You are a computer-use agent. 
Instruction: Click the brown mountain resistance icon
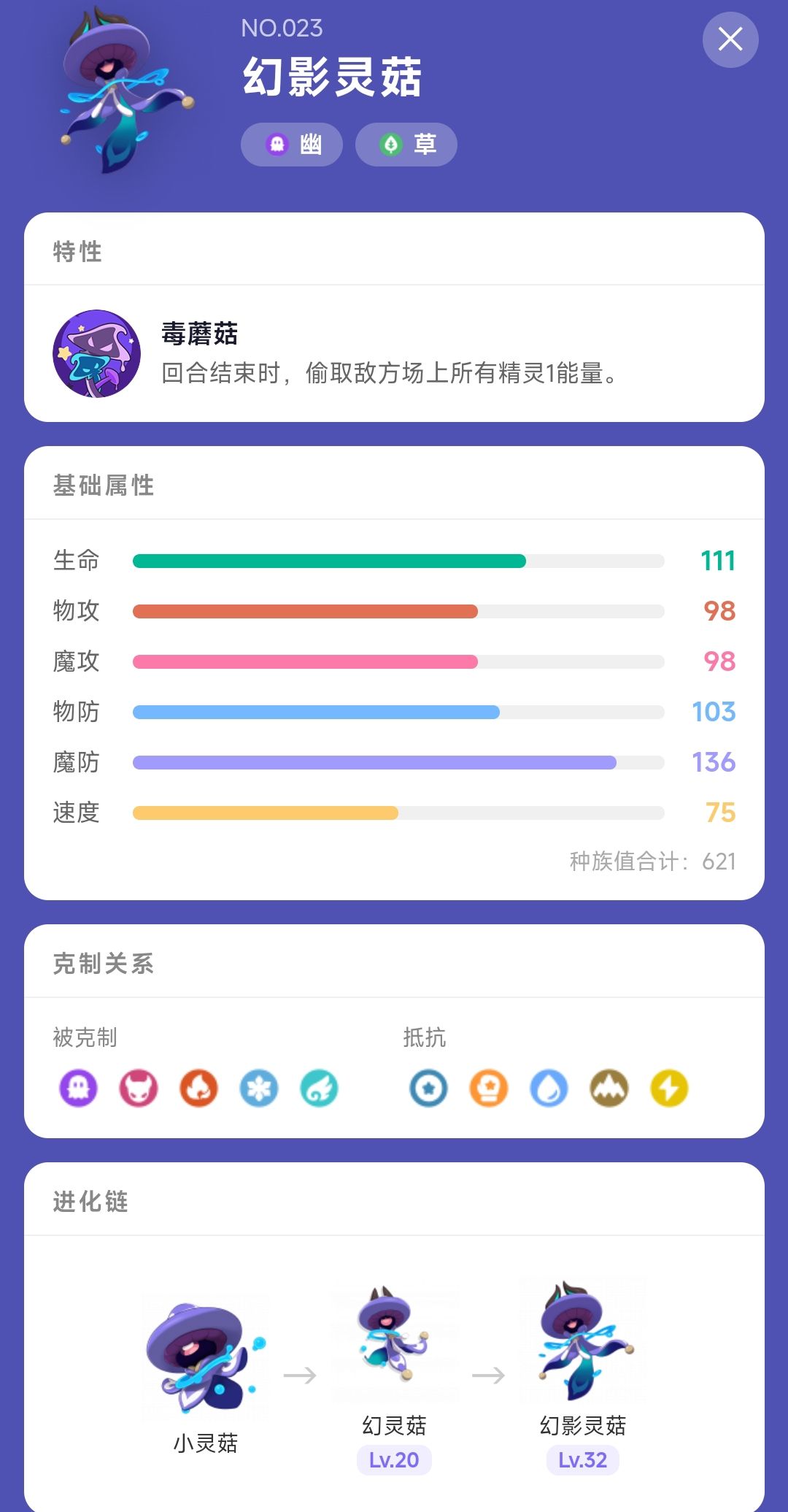pyautogui.click(x=608, y=1088)
